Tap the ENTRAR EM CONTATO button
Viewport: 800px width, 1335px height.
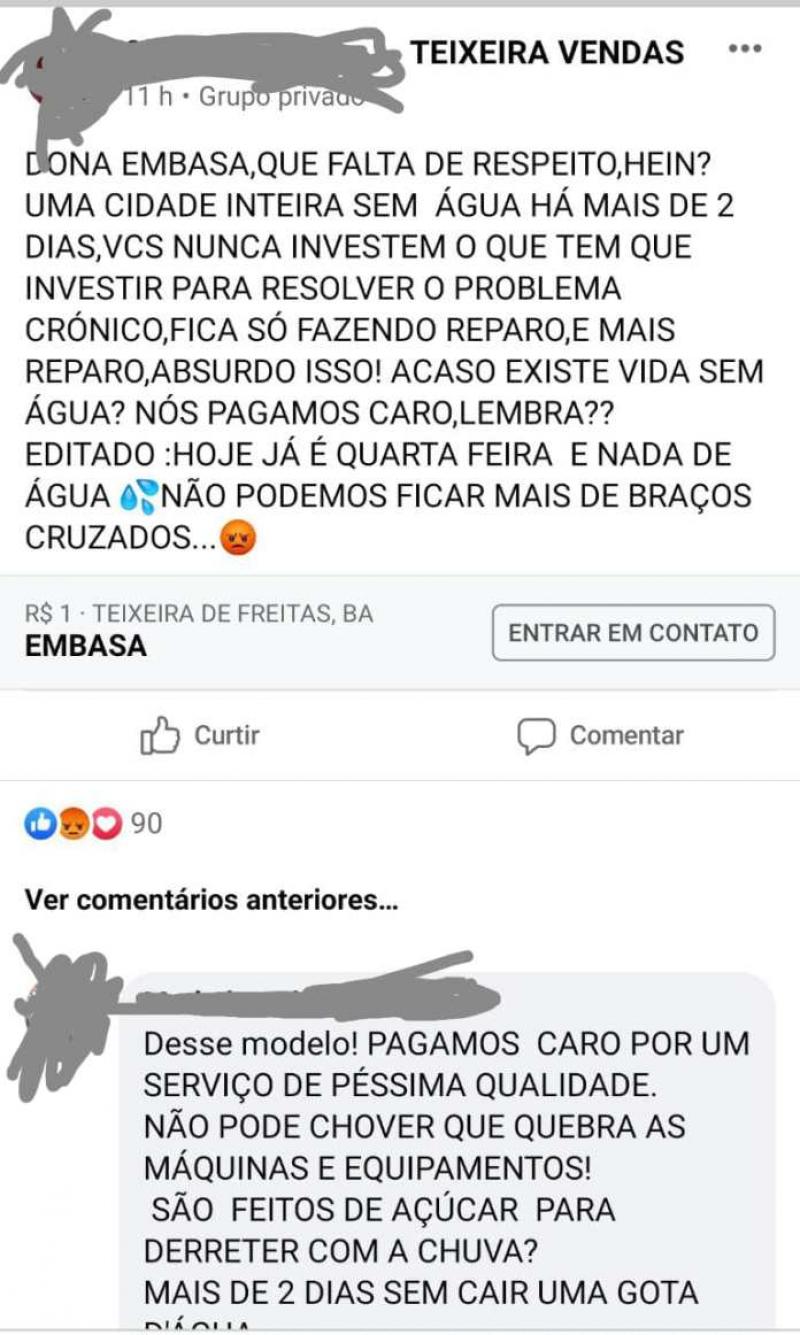point(633,633)
